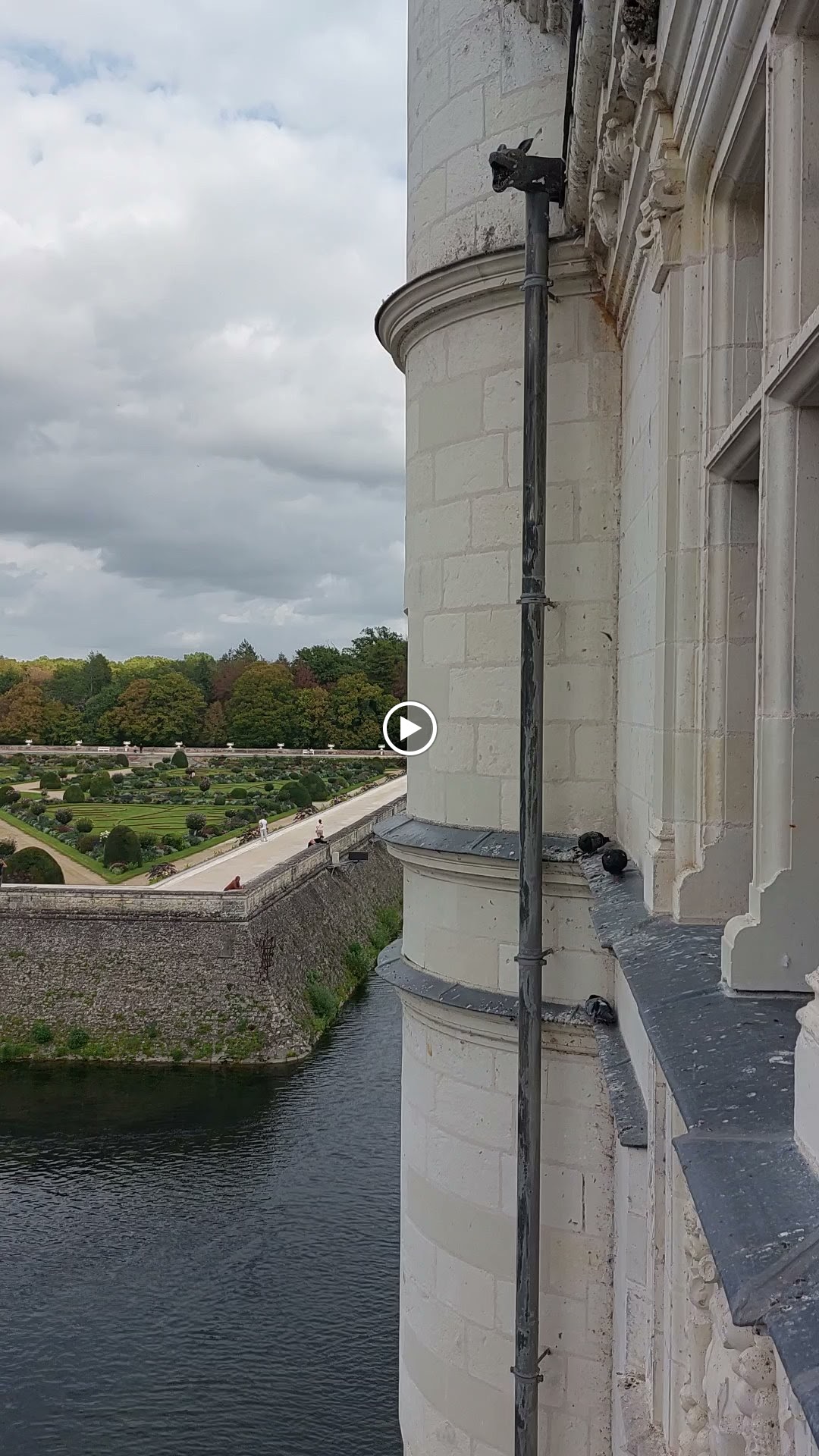This screenshot has height=1456, width=819.
Task: Play the castle video
Action: point(409,729)
